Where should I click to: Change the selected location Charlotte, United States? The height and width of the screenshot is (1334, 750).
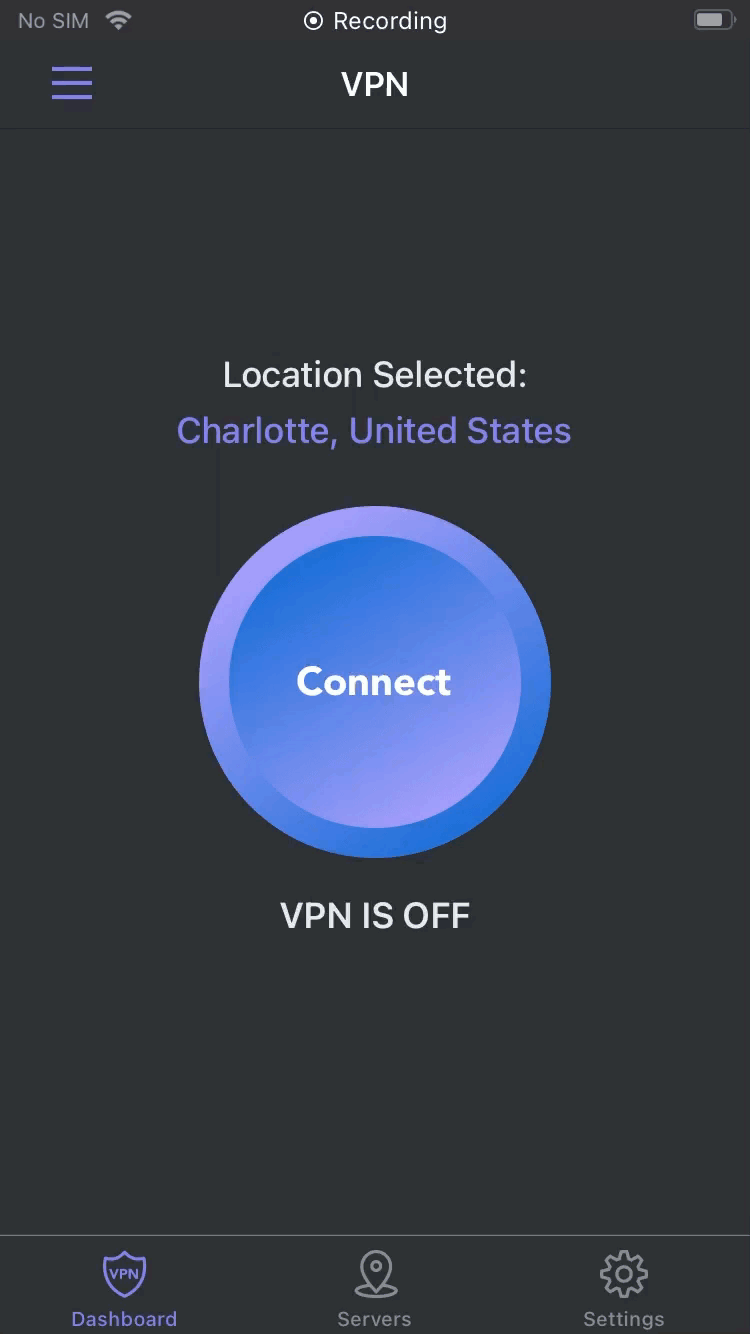pyautogui.click(x=374, y=430)
